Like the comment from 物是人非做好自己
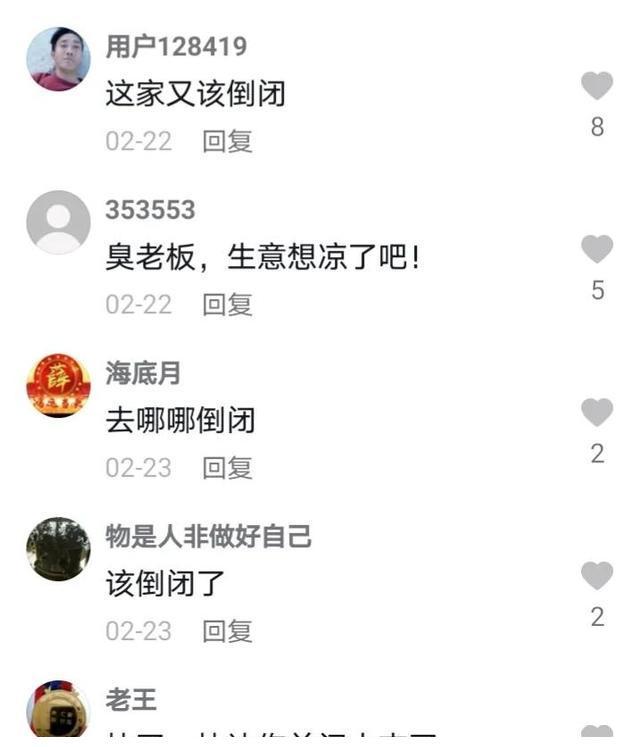 [x=597, y=577]
